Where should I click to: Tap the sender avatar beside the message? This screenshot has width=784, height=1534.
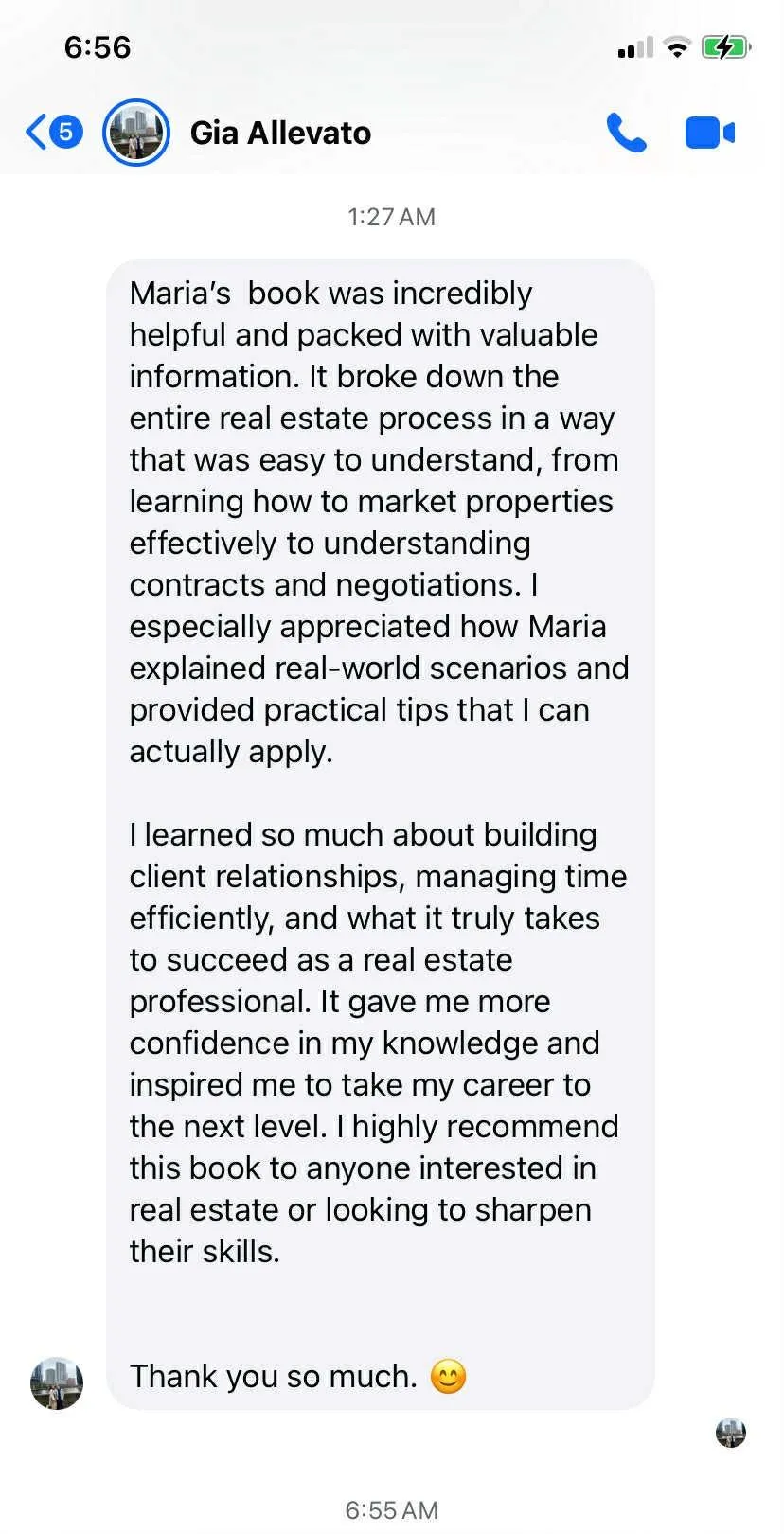click(57, 1383)
